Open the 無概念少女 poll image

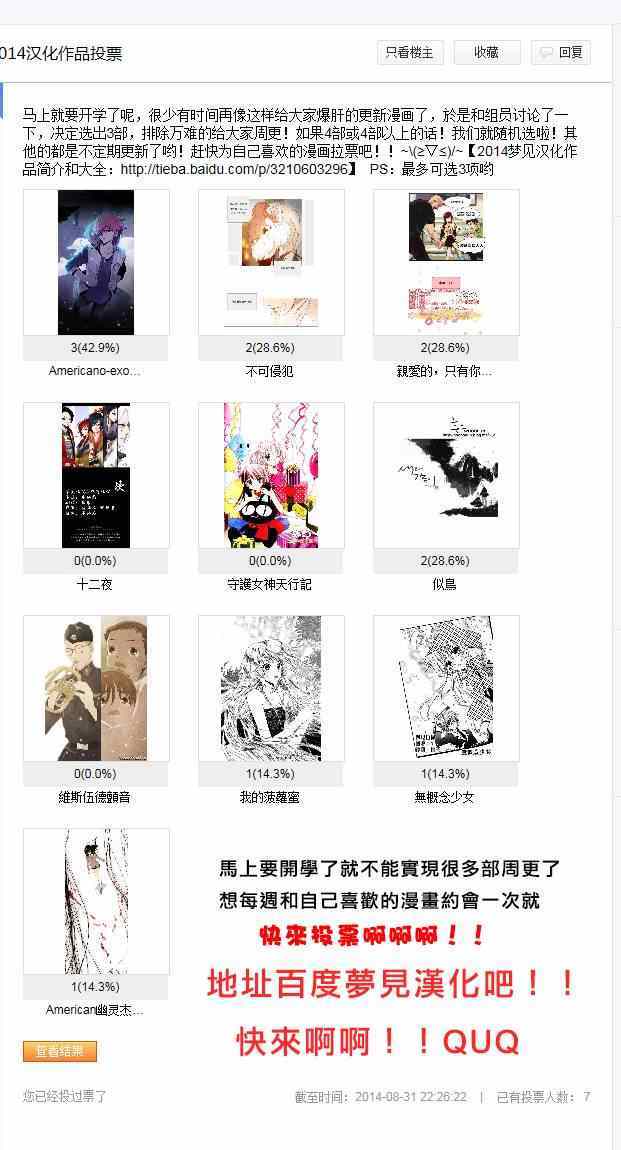(x=447, y=688)
